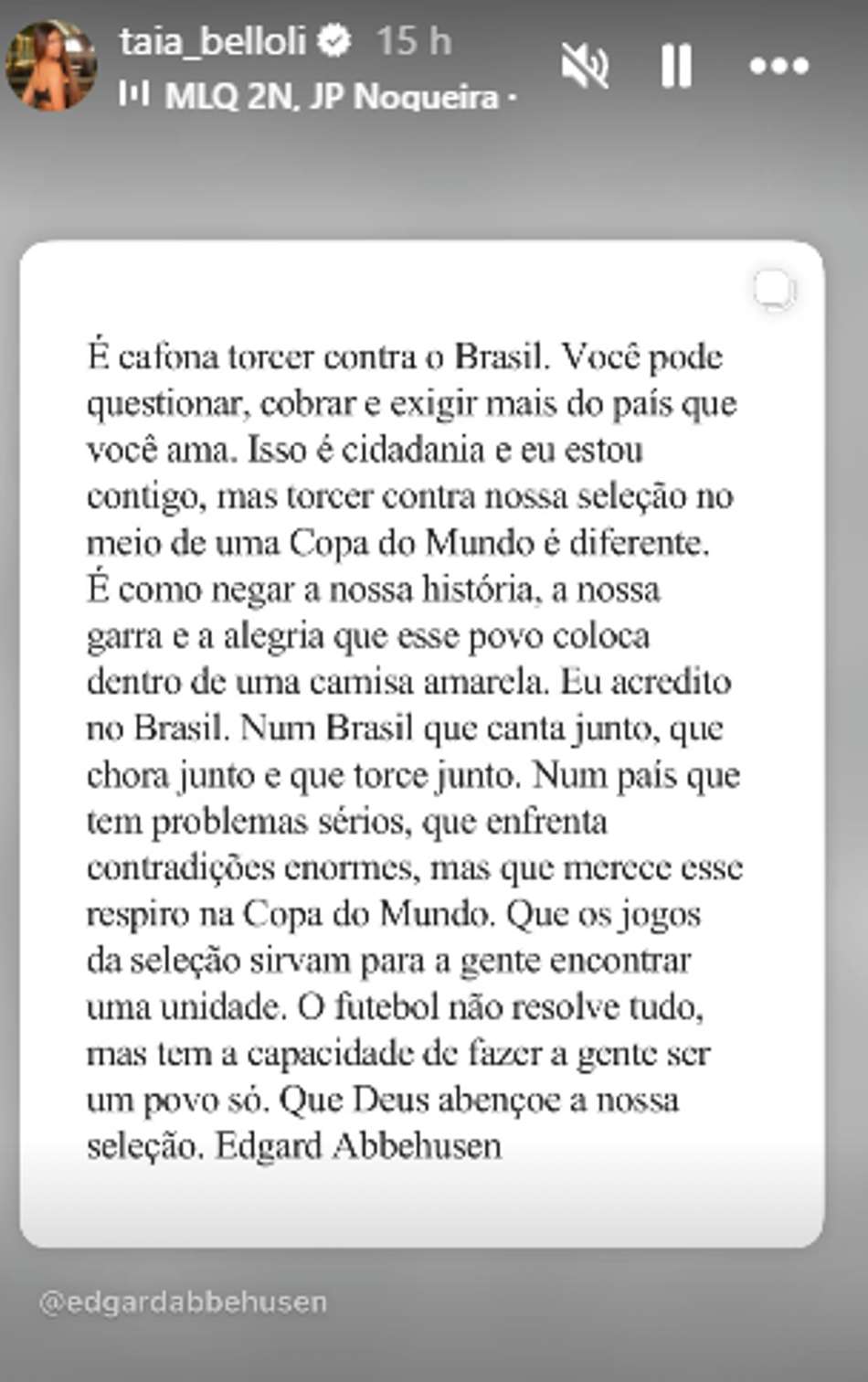Image resolution: width=868 pixels, height=1382 pixels.
Task: Open the @edgardabbehusen mention
Action: (x=183, y=1302)
